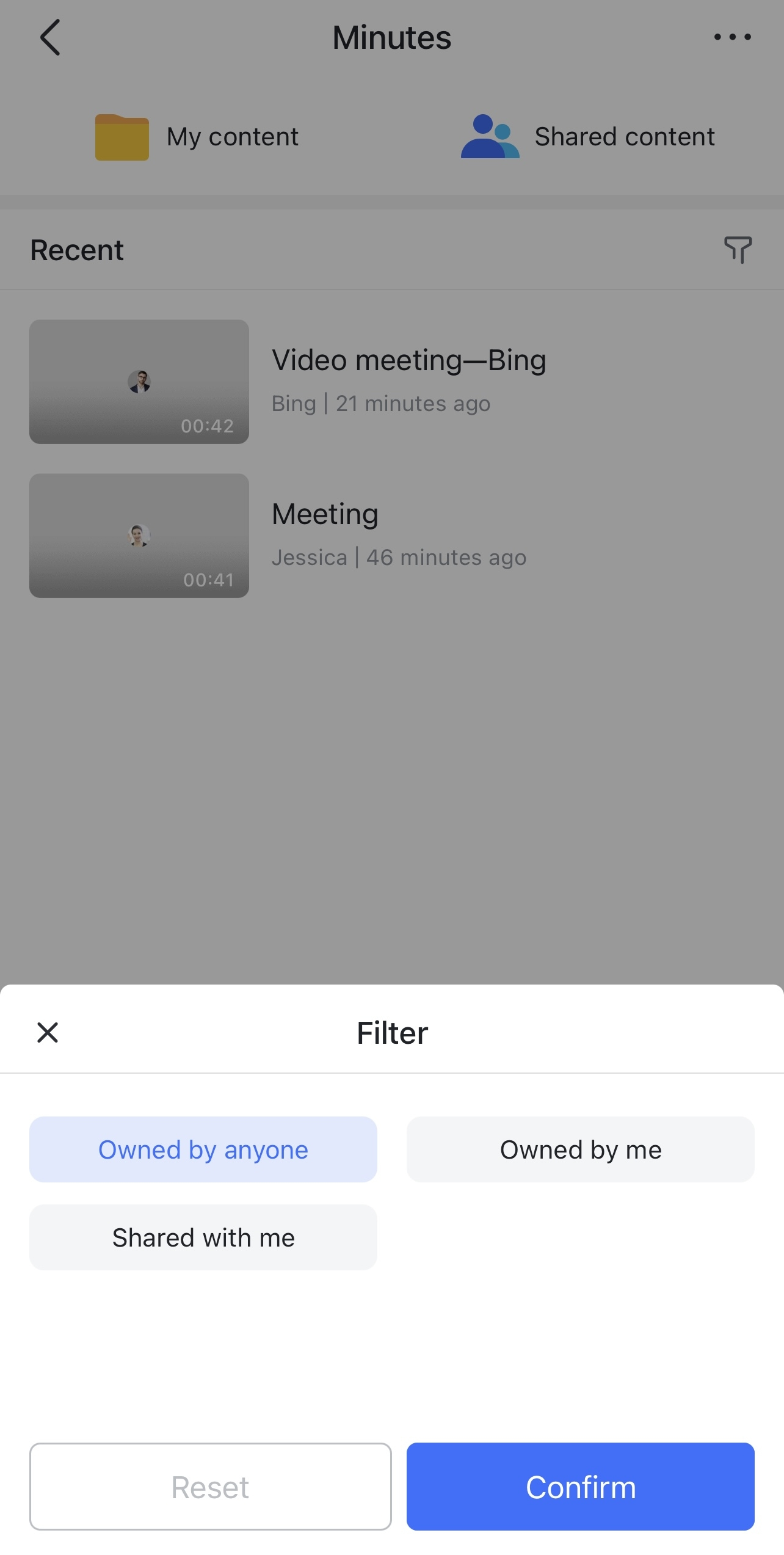Open the My content folder
The image size is (784, 1555).
click(x=197, y=137)
